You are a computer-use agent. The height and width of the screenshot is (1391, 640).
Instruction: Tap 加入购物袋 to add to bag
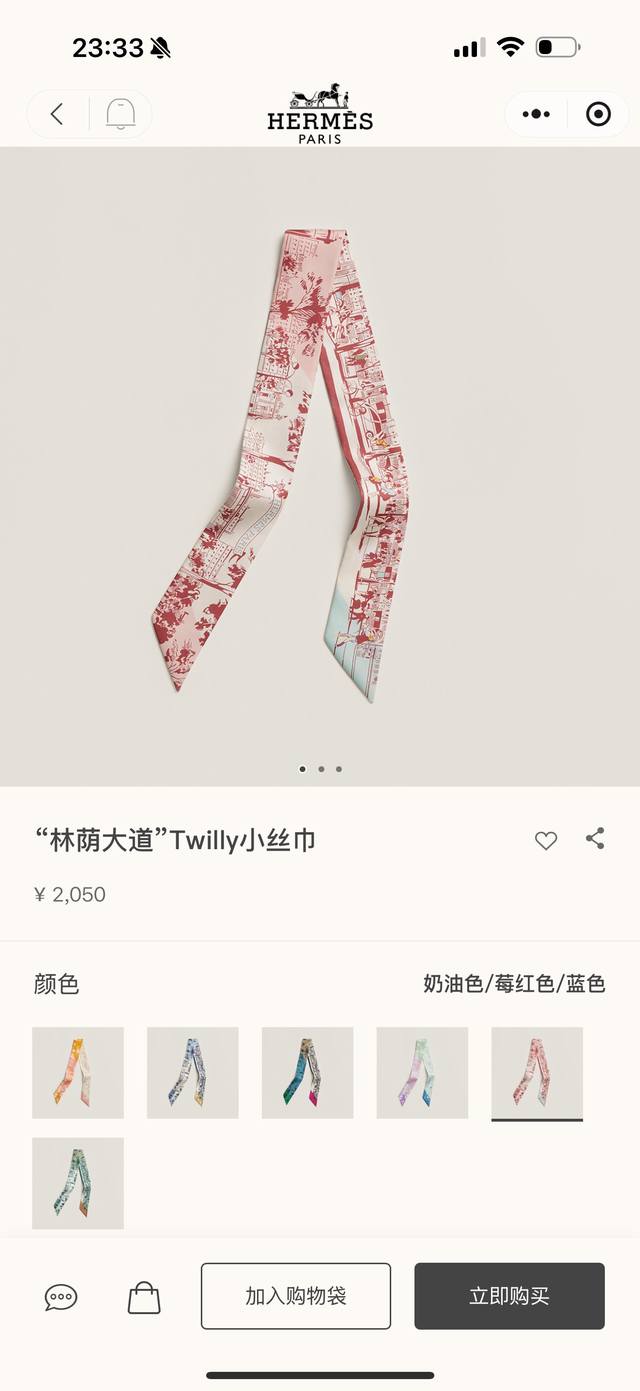click(296, 1296)
